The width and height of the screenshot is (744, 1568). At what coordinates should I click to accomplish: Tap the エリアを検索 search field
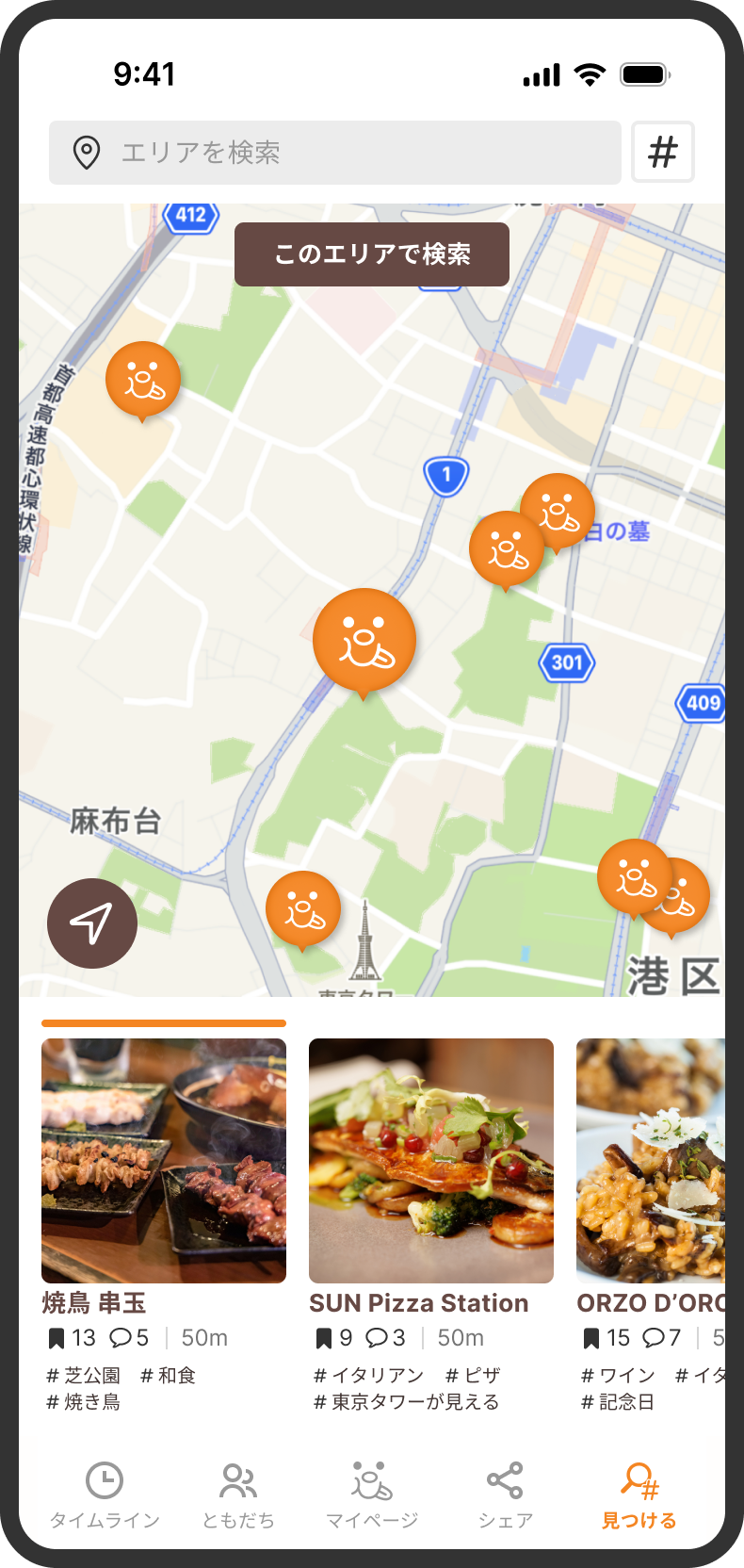point(334,153)
